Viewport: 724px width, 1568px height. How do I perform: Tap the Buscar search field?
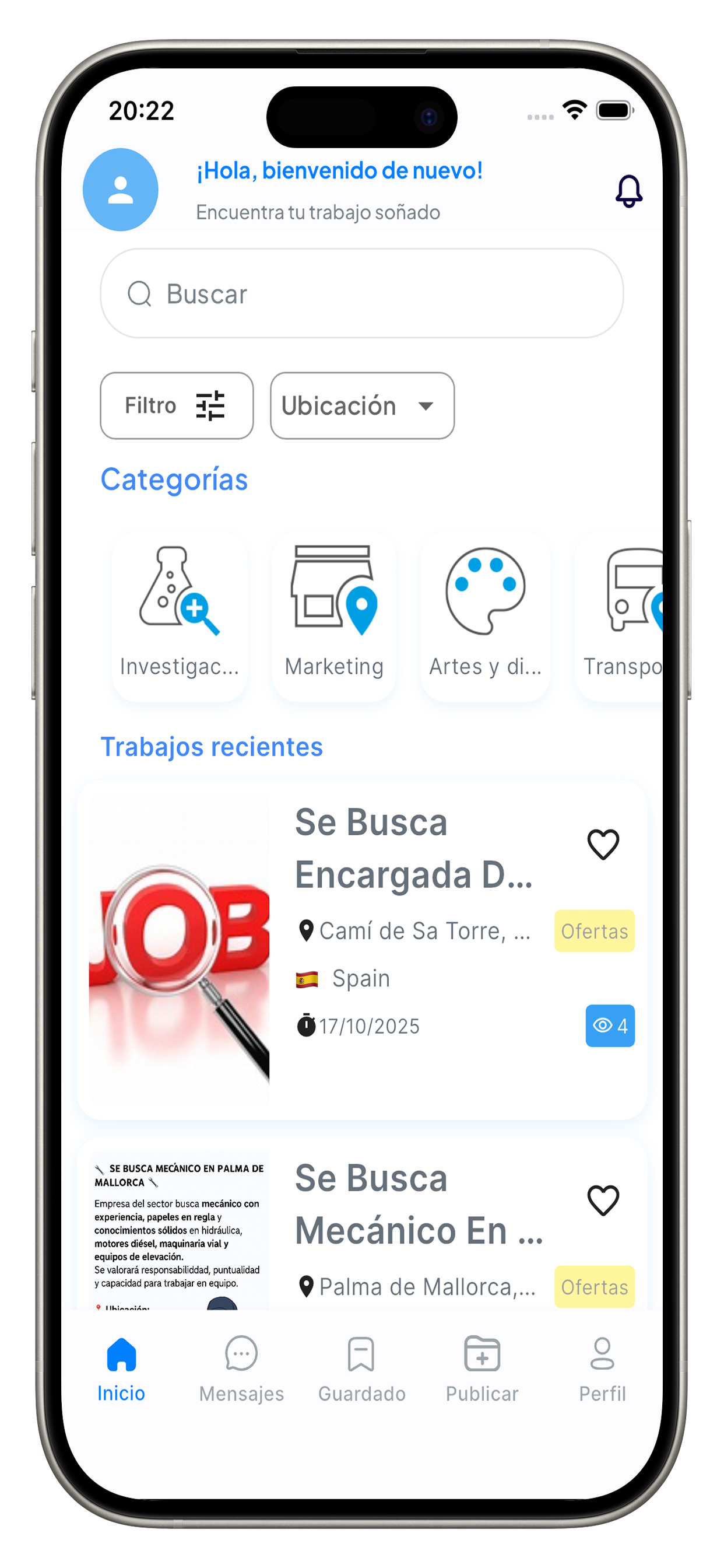361,293
